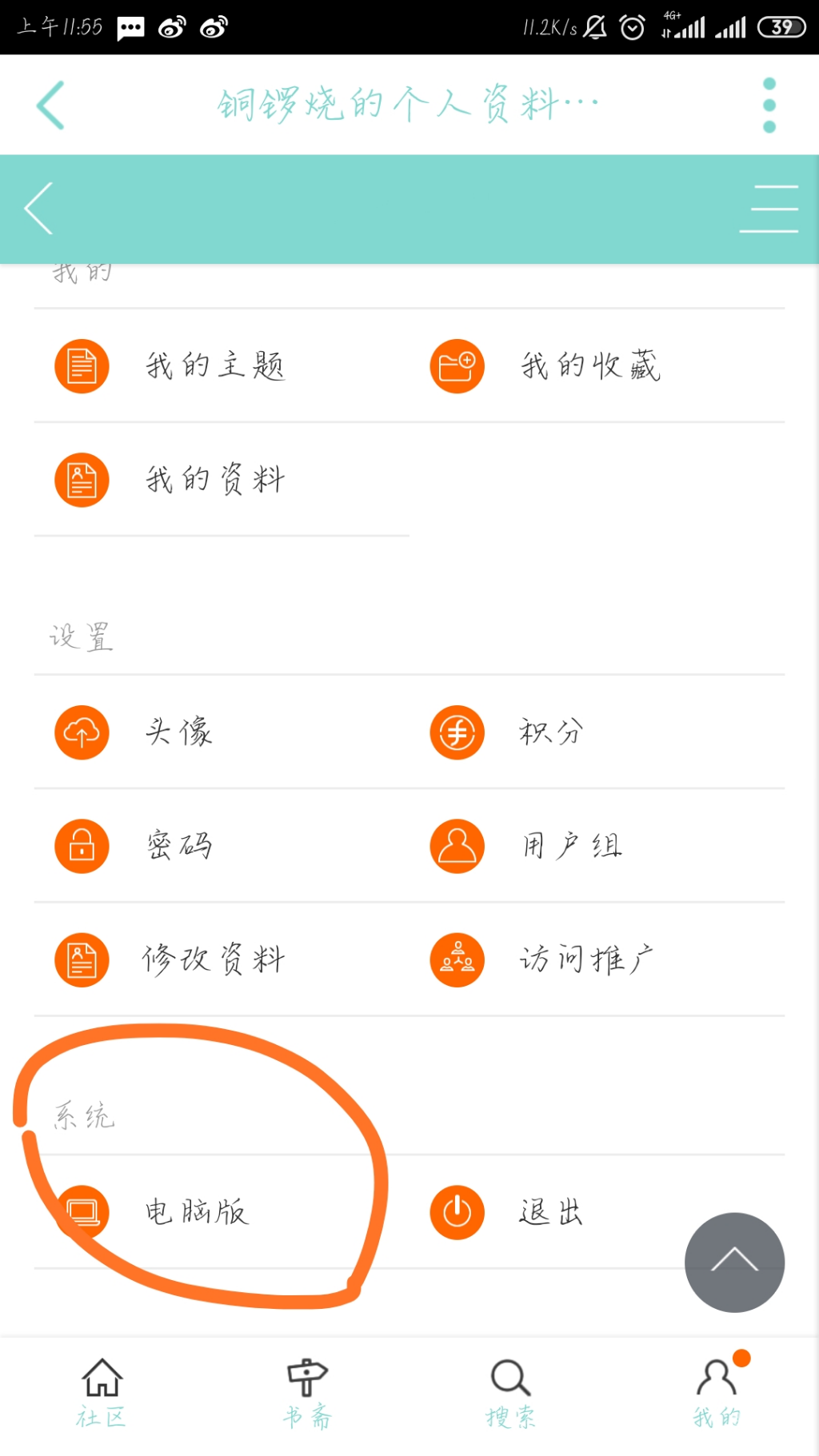The width and height of the screenshot is (819, 1456).
Task: Open 我的主题 (My Topics) document icon
Action: point(81,365)
